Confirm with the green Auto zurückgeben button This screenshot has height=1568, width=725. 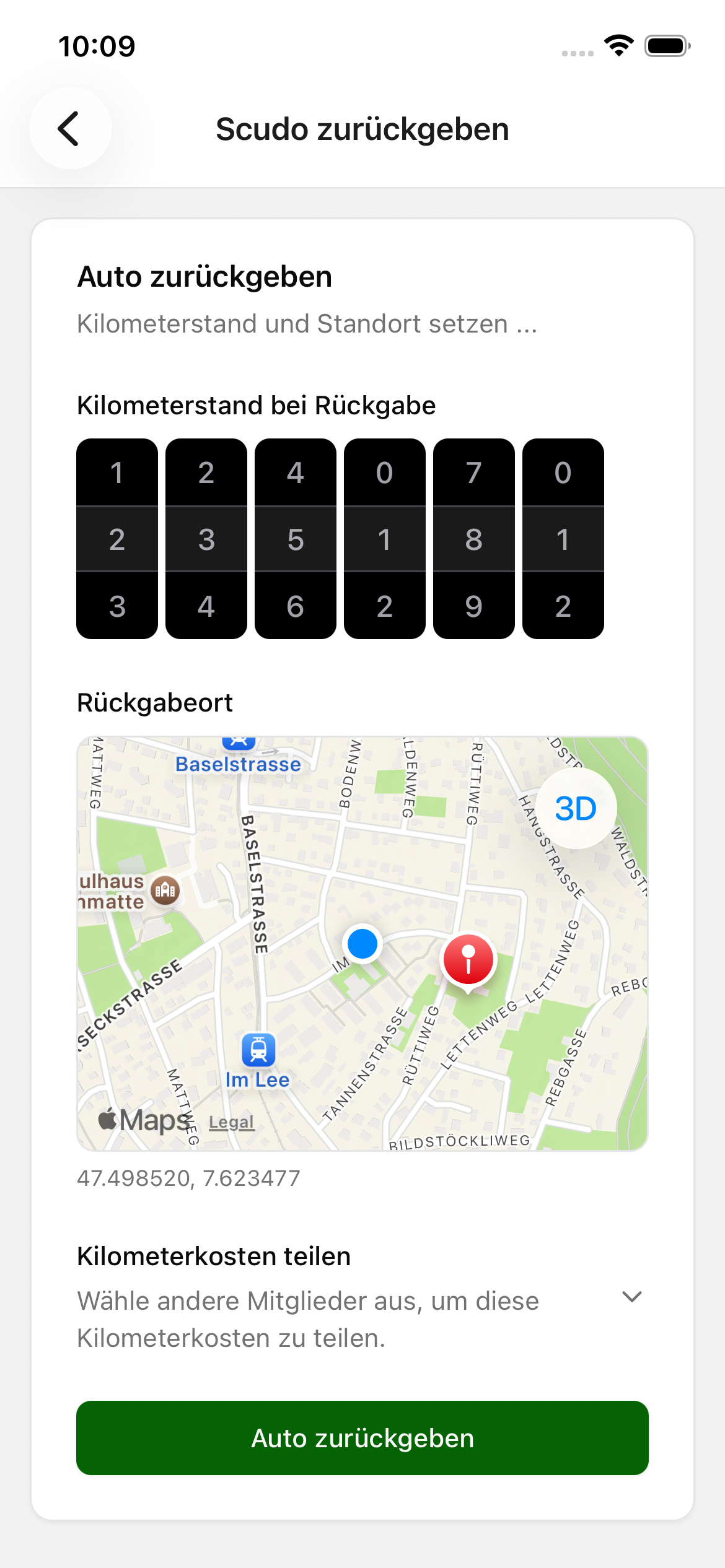pyautogui.click(x=362, y=1438)
